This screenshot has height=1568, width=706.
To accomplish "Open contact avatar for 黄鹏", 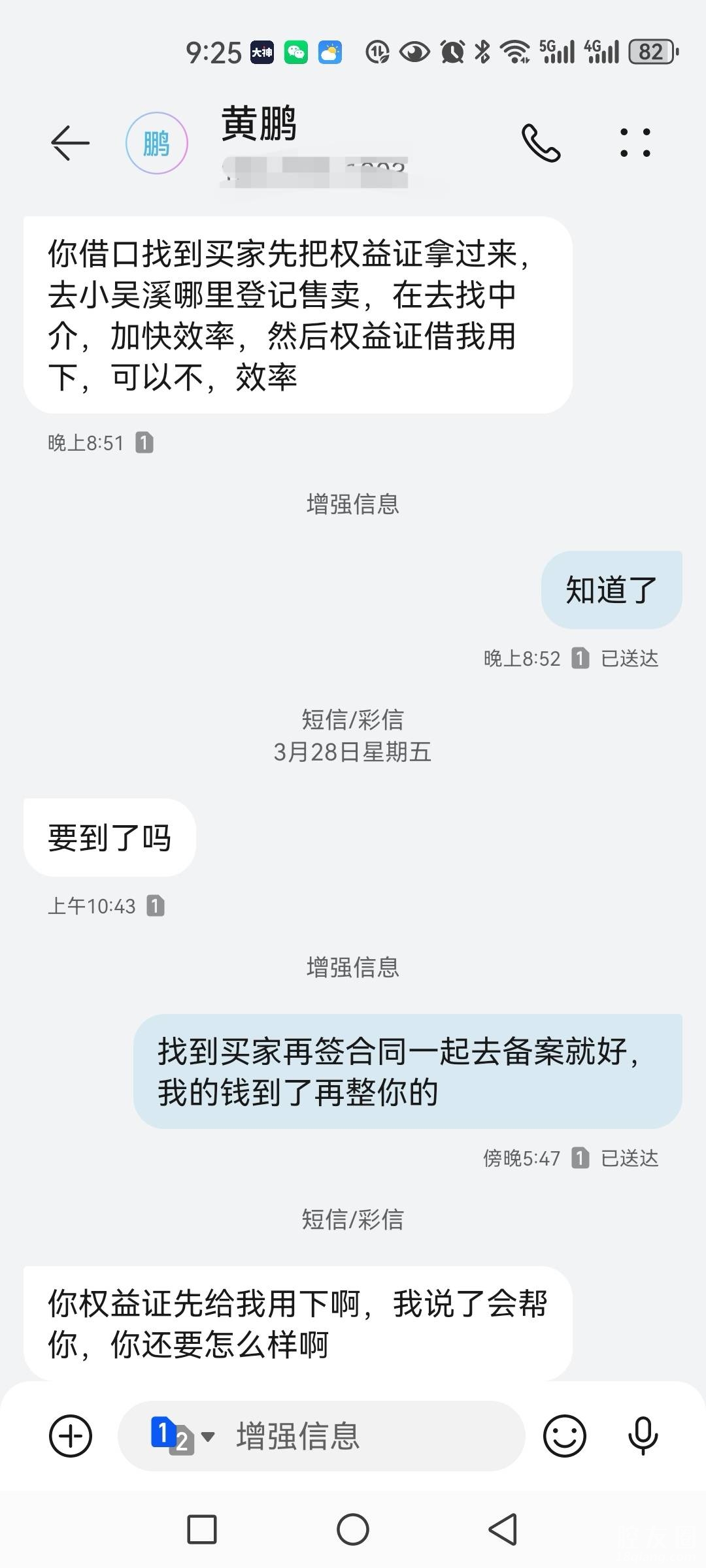I will [157, 142].
